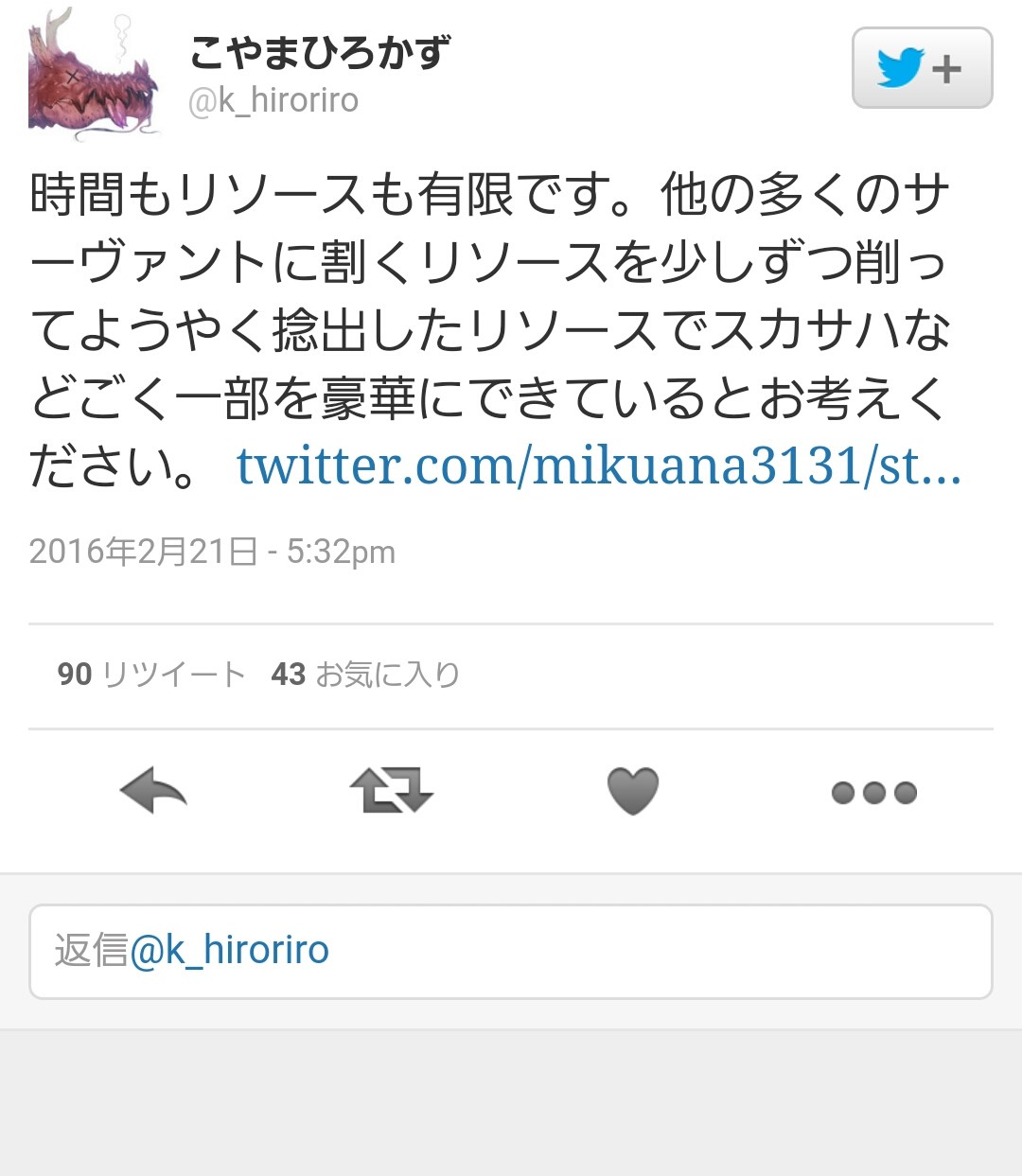Retweet this tweet
Screen dimensions: 1022x1176
(391, 791)
